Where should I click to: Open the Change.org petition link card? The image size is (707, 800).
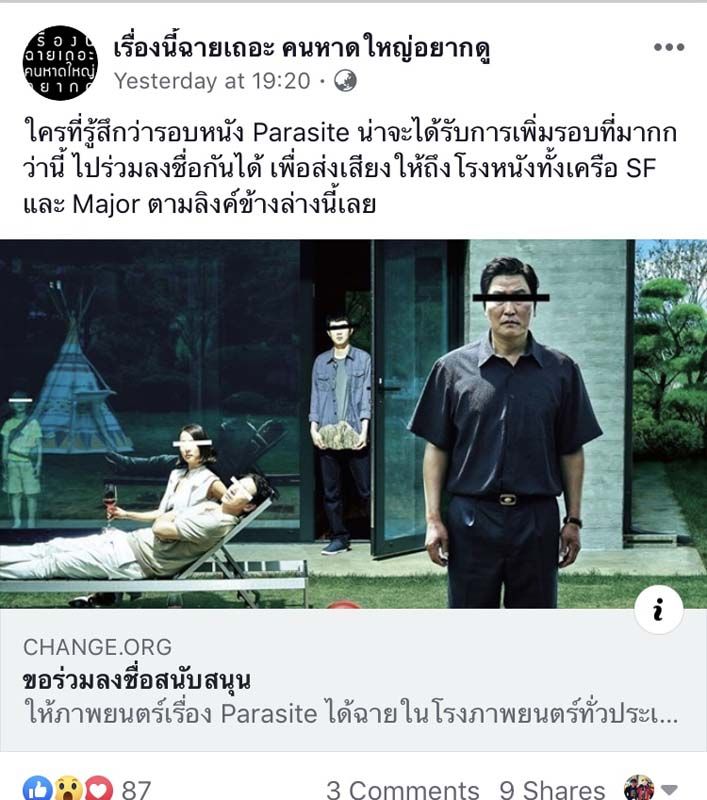(x=353, y=681)
